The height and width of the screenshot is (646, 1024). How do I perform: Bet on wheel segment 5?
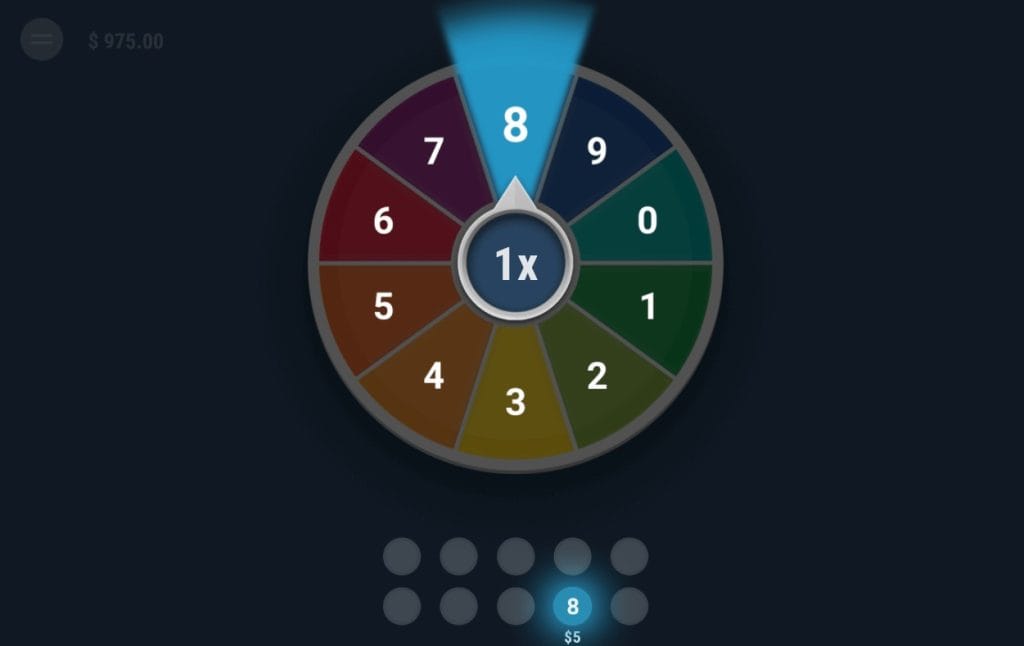[383, 306]
